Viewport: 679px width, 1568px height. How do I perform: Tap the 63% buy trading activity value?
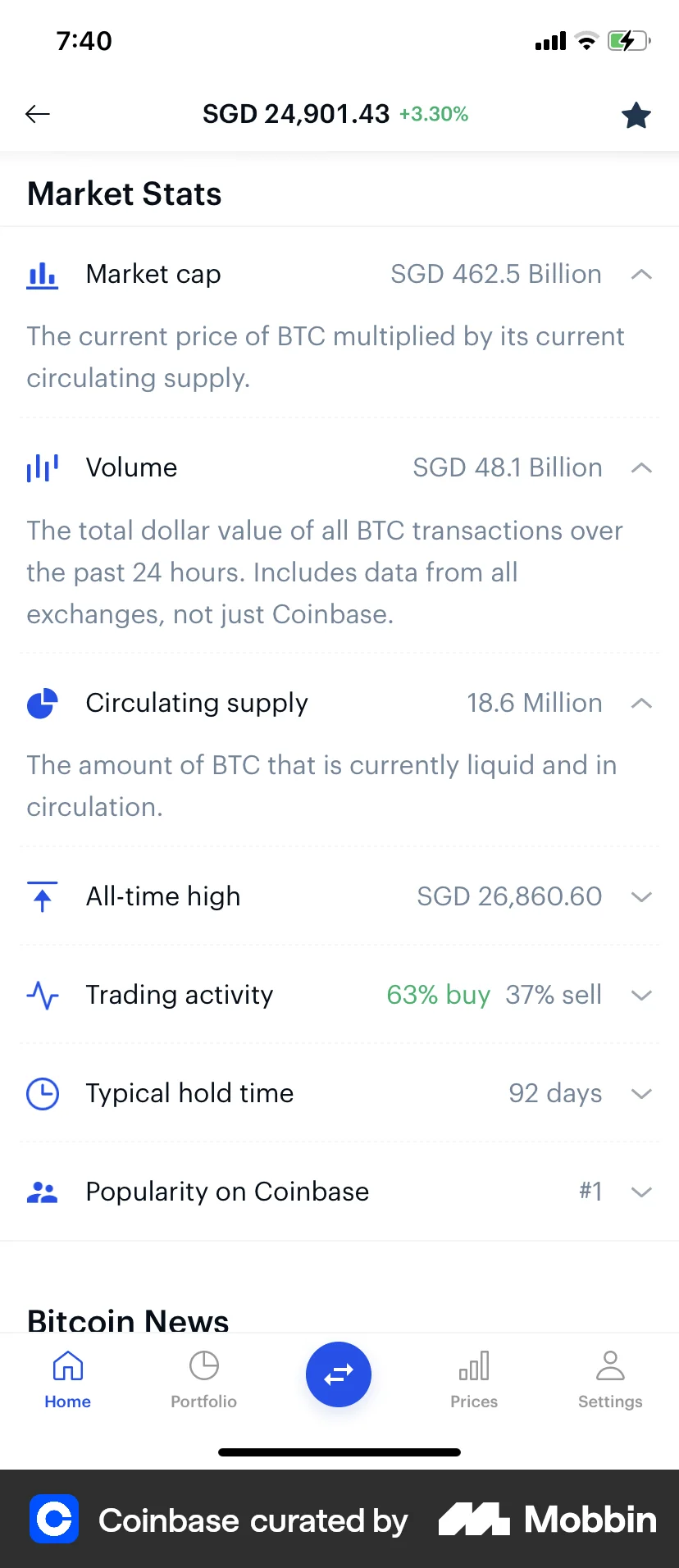coord(439,995)
